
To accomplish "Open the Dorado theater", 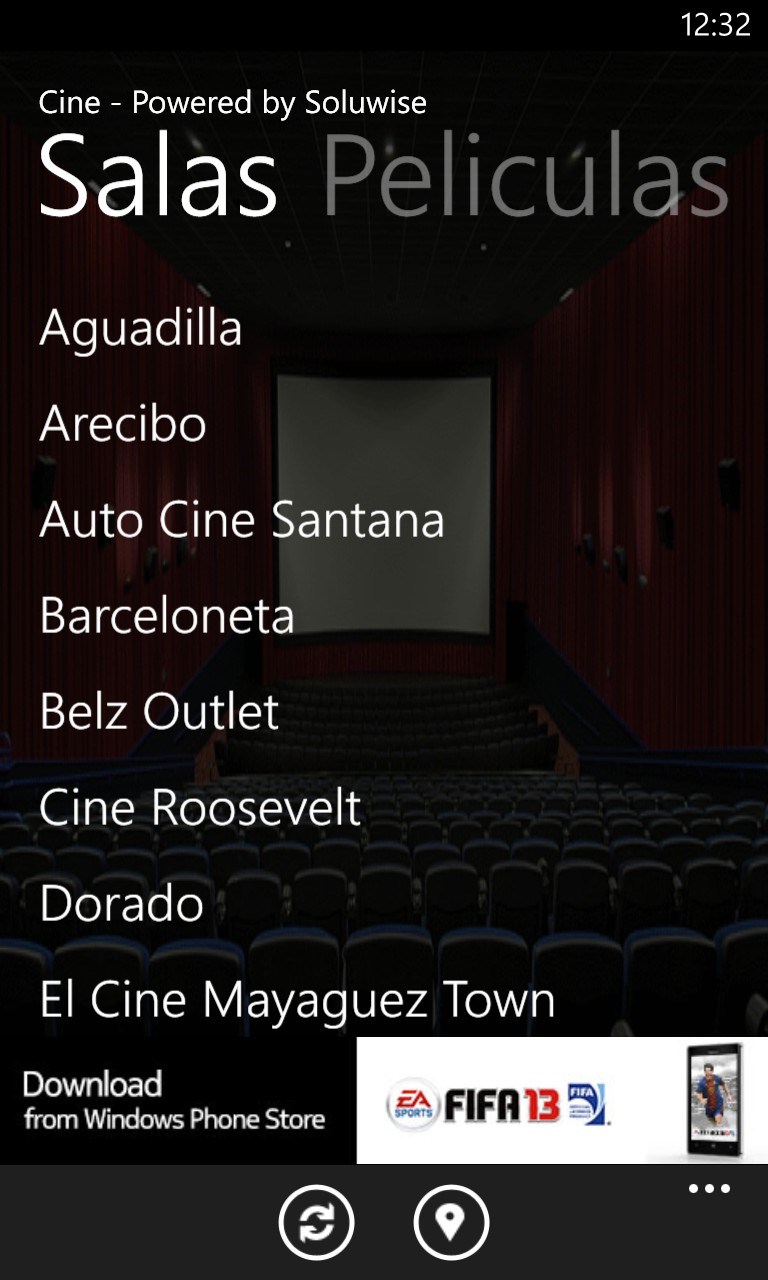I will [122, 904].
